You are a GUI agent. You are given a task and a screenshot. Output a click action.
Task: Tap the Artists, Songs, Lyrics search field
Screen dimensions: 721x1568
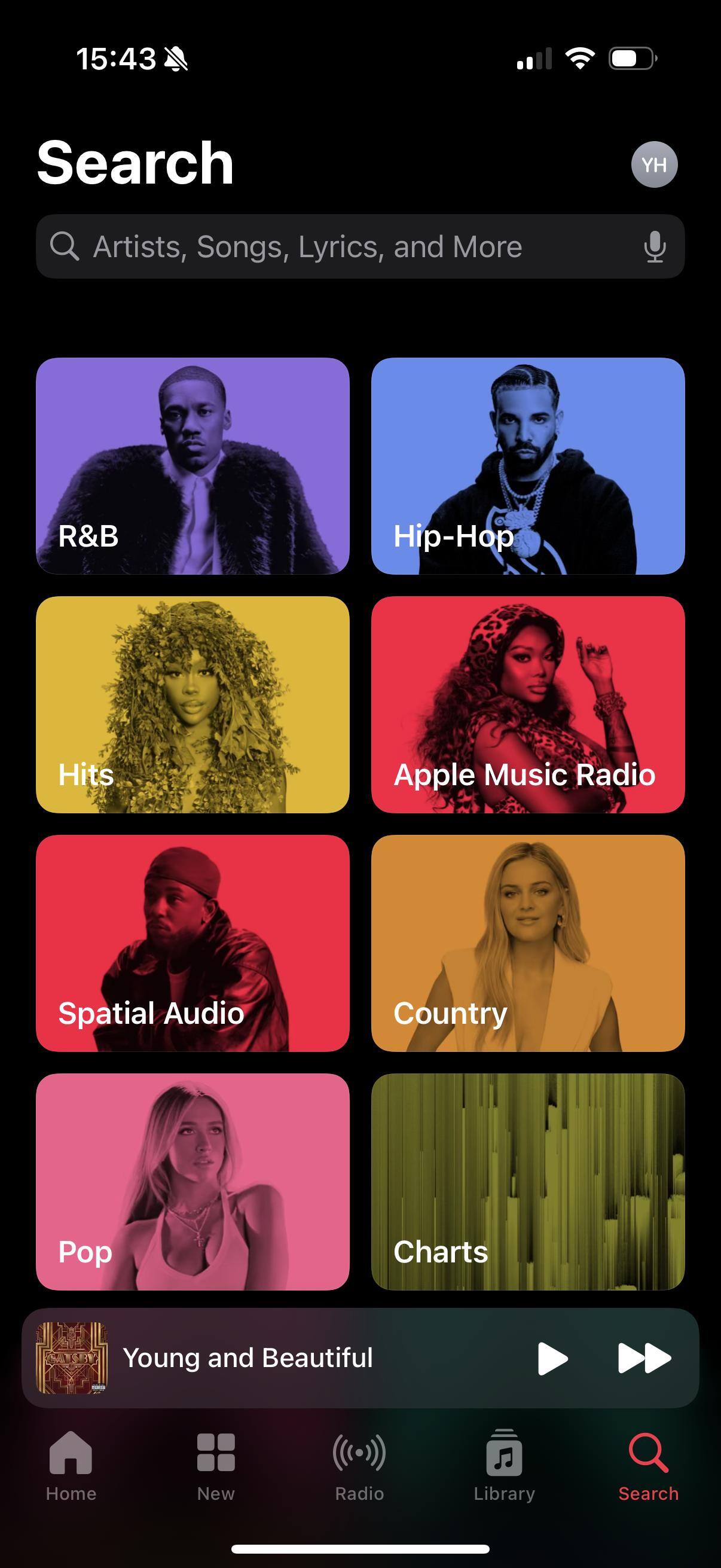click(341, 246)
